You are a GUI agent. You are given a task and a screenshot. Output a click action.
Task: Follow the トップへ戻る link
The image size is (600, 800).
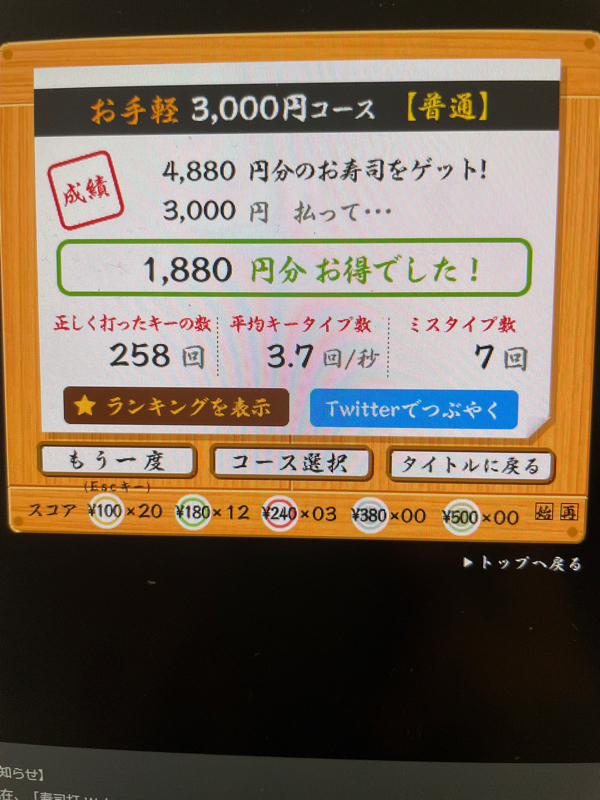tap(522, 563)
